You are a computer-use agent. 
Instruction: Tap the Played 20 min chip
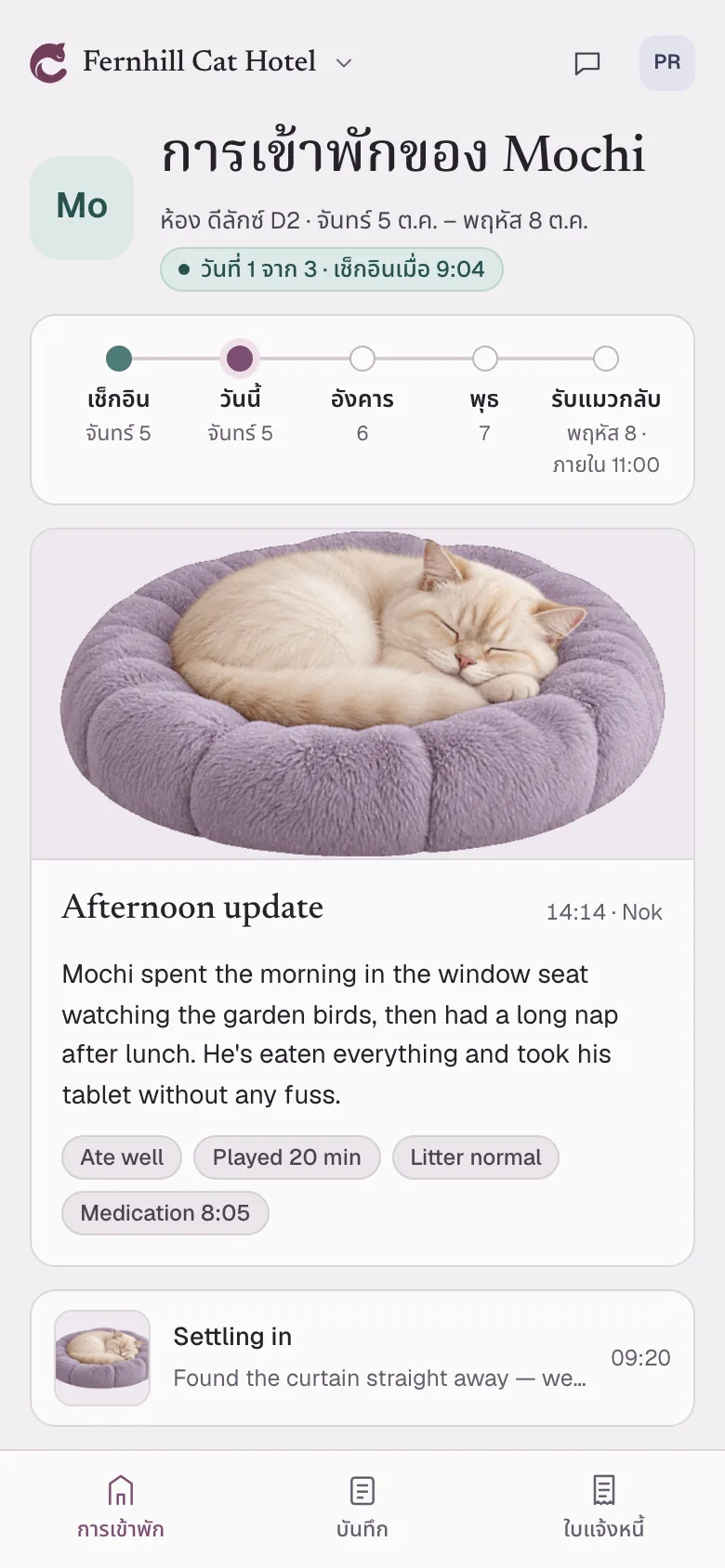(x=287, y=1157)
